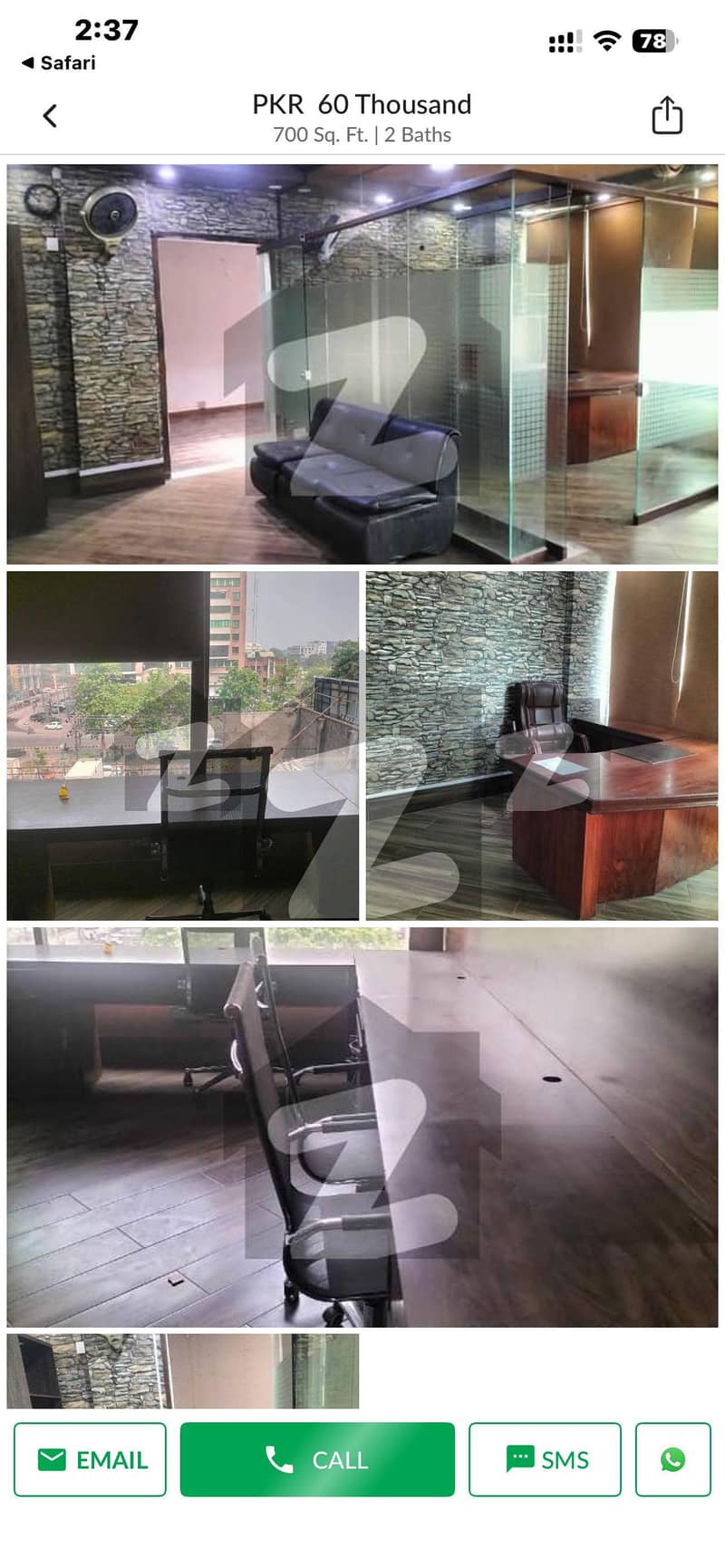
Task: Call the property agent
Action: [317, 1459]
